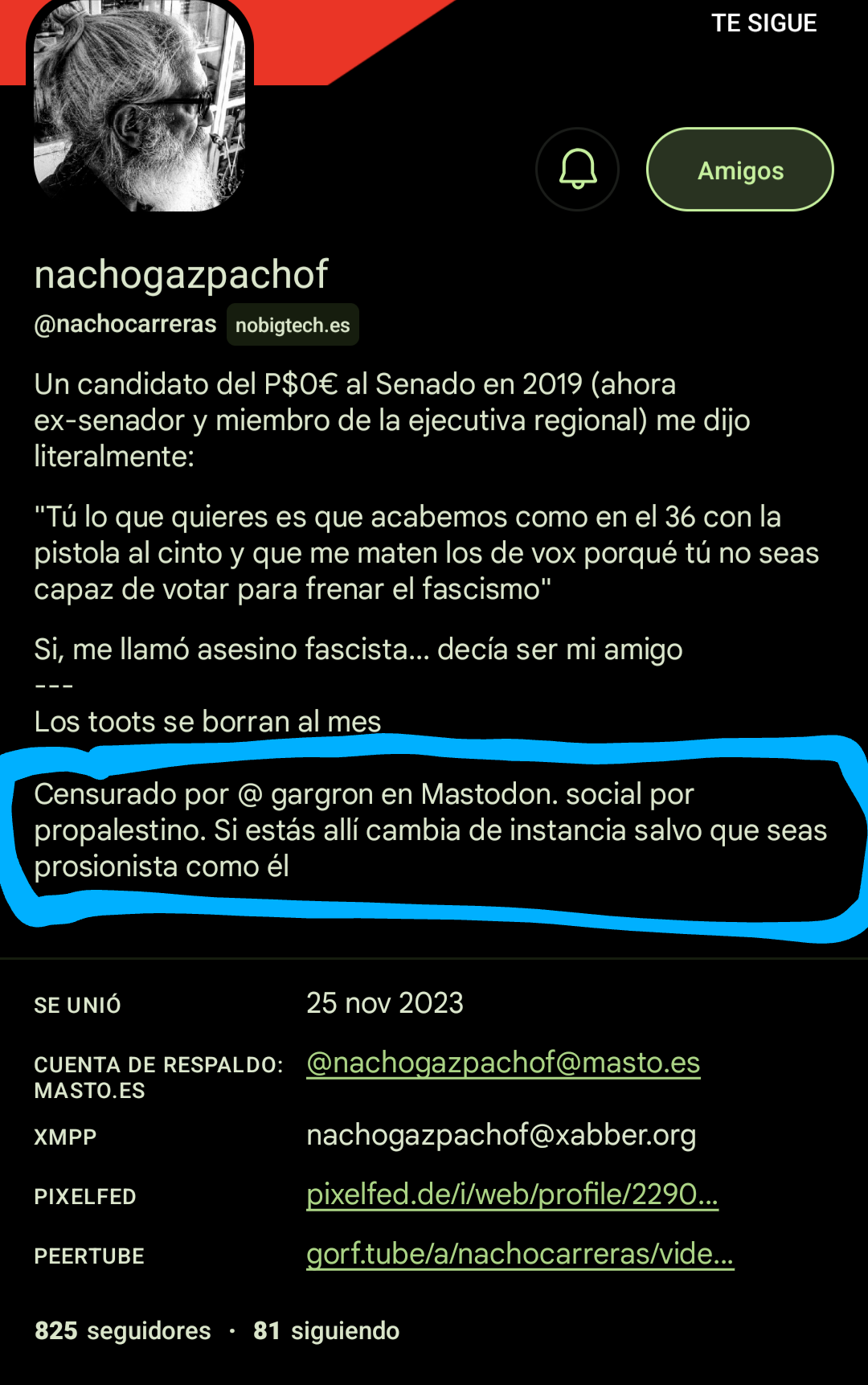
Task: Open the notifications bell for this profile
Action: [x=577, y=170]
